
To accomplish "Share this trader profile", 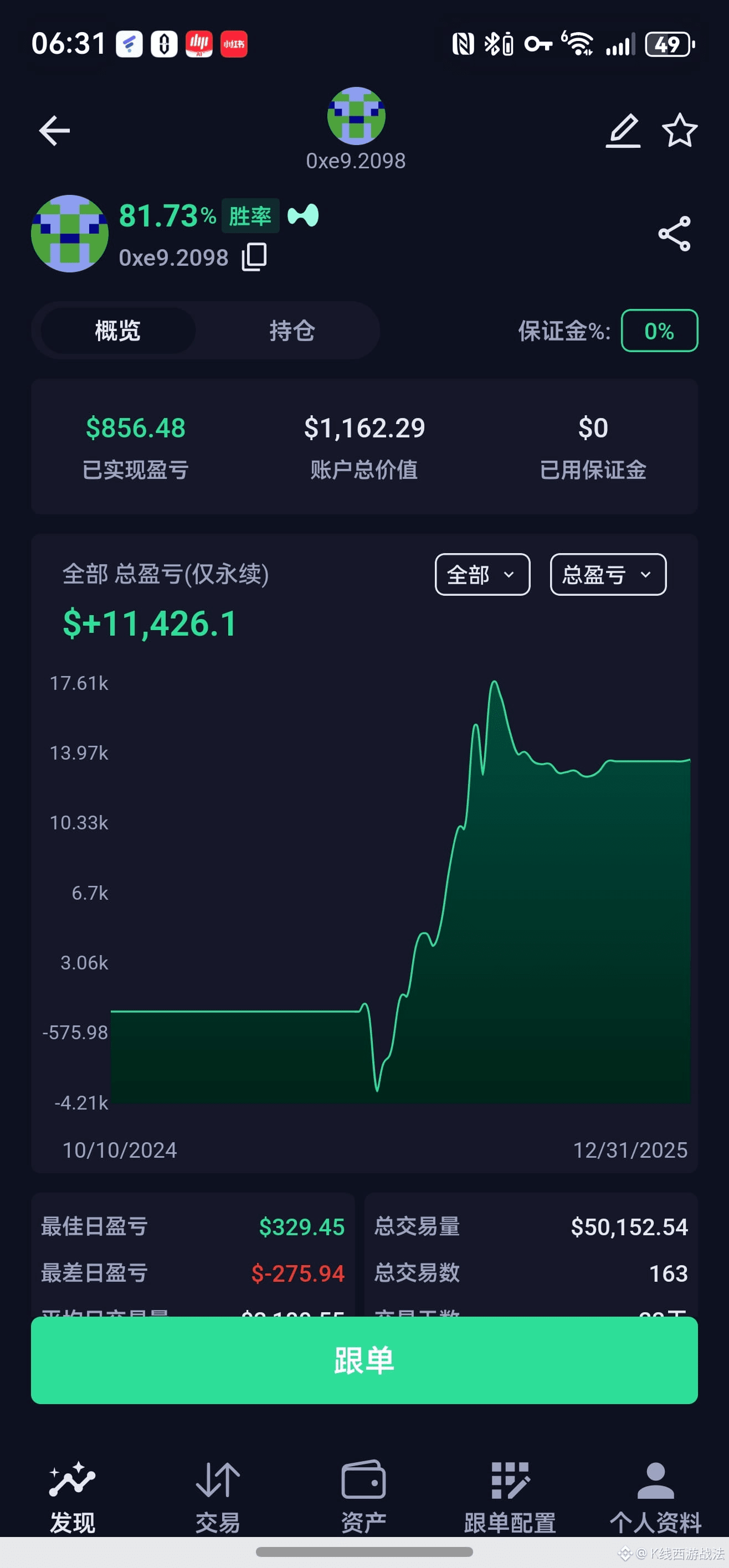I will tap(674, 234).
